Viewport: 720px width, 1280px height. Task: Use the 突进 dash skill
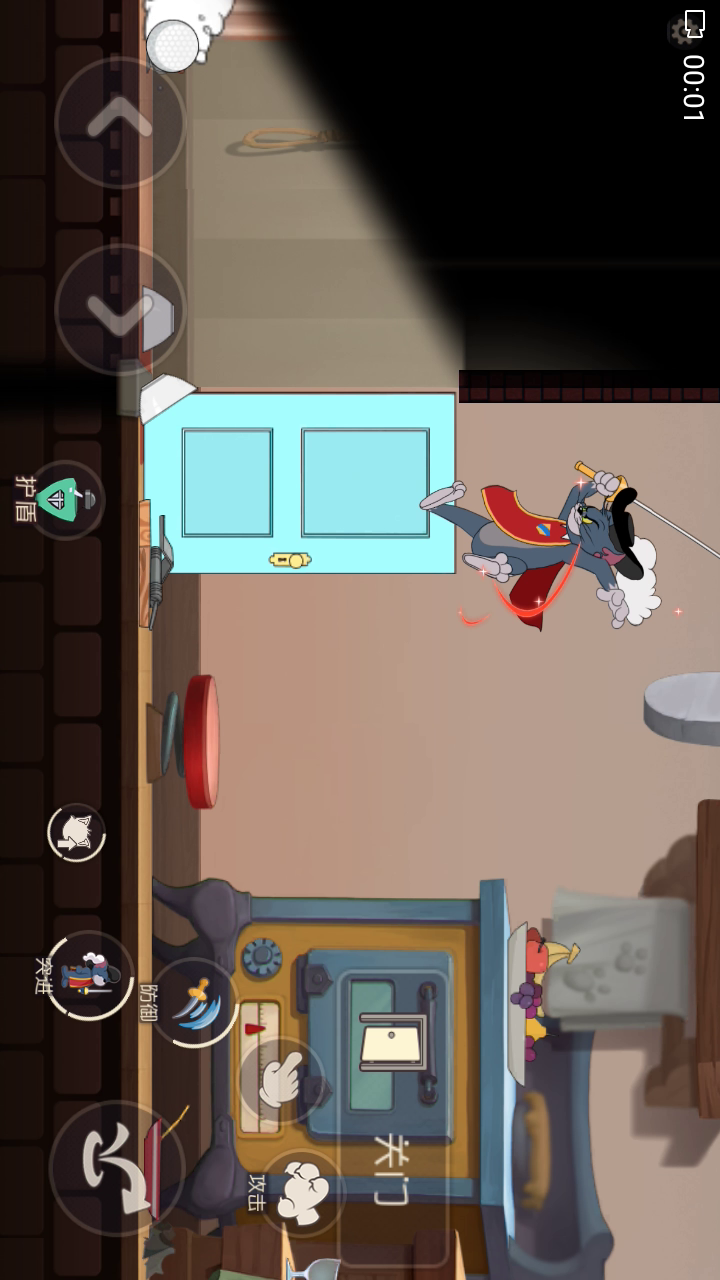pyautogui.click(x=90, y=976)
